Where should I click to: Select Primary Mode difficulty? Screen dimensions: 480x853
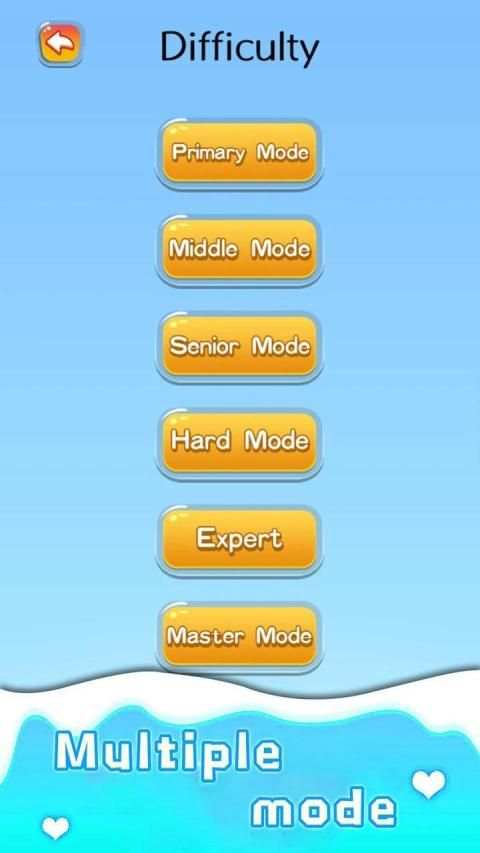tap(239, 153)
